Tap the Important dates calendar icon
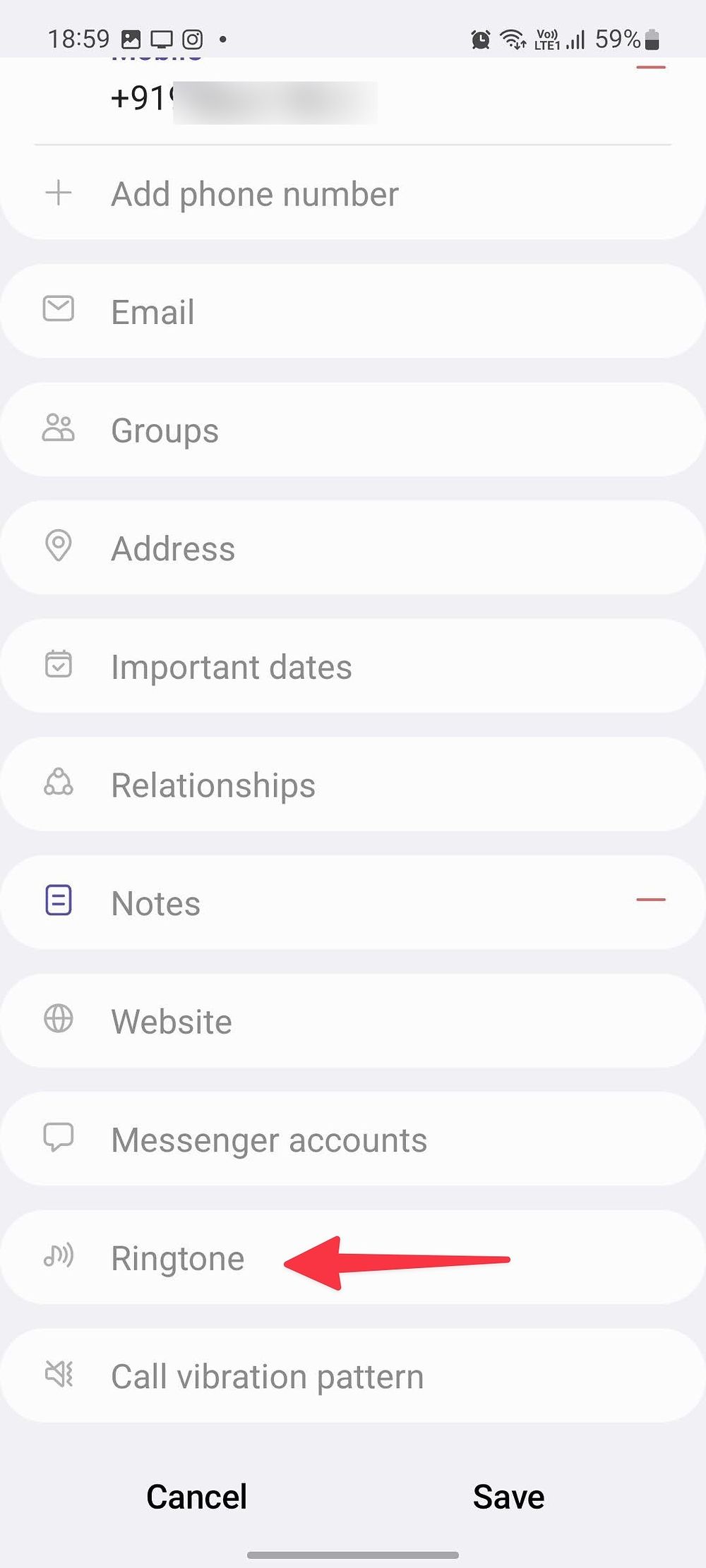This screenshot has height=1568, width=706. [59, 665]
